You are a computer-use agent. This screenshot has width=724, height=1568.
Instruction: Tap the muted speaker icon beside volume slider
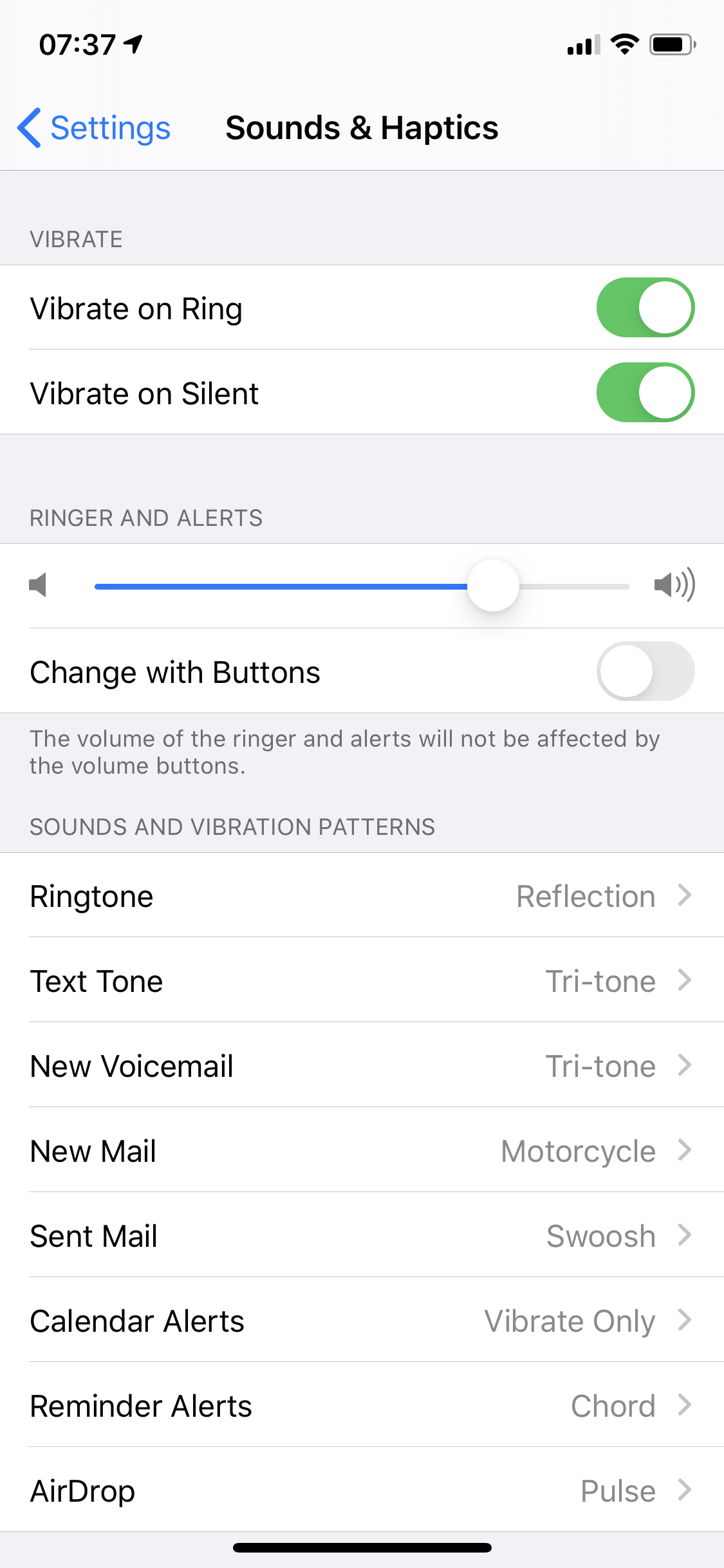click(40, 586)
